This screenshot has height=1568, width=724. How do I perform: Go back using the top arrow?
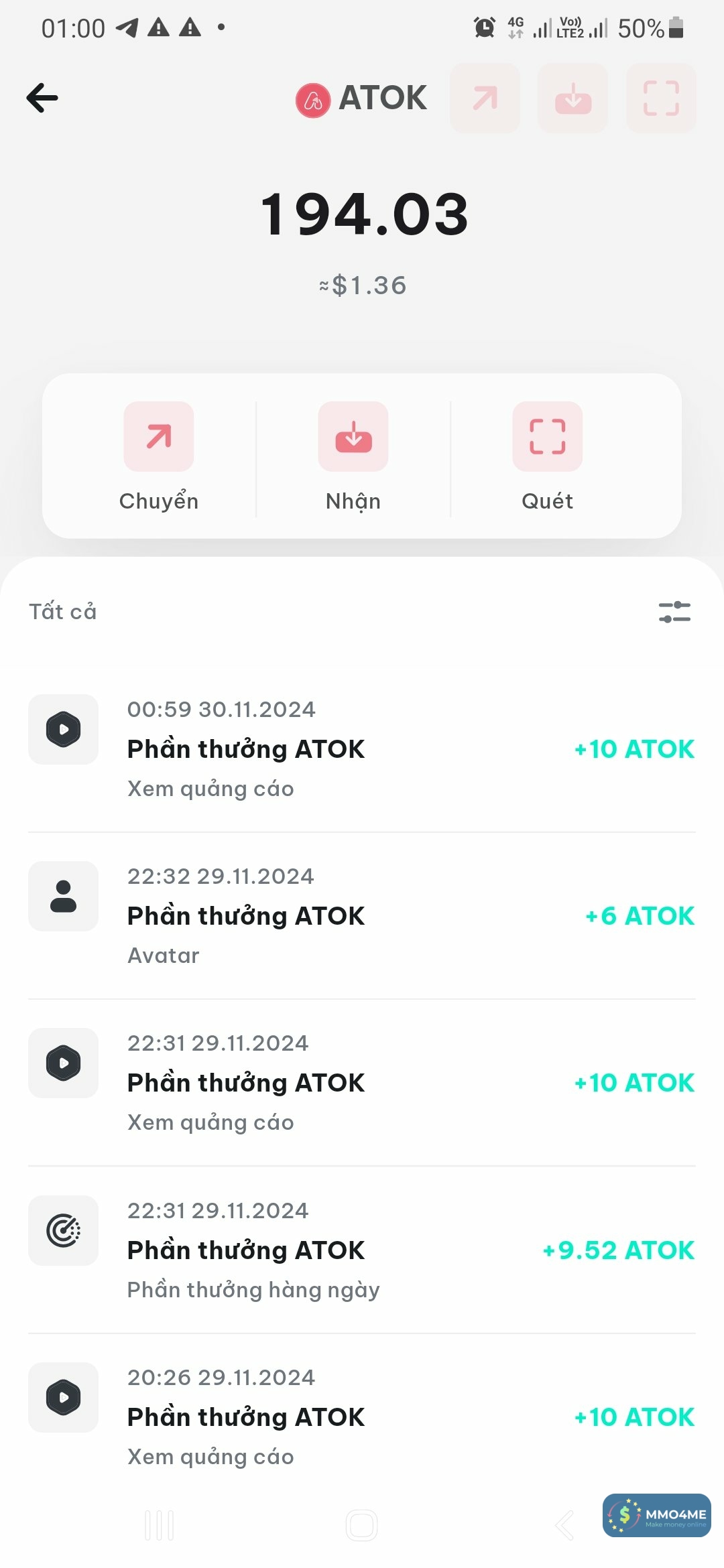(42, 98)
